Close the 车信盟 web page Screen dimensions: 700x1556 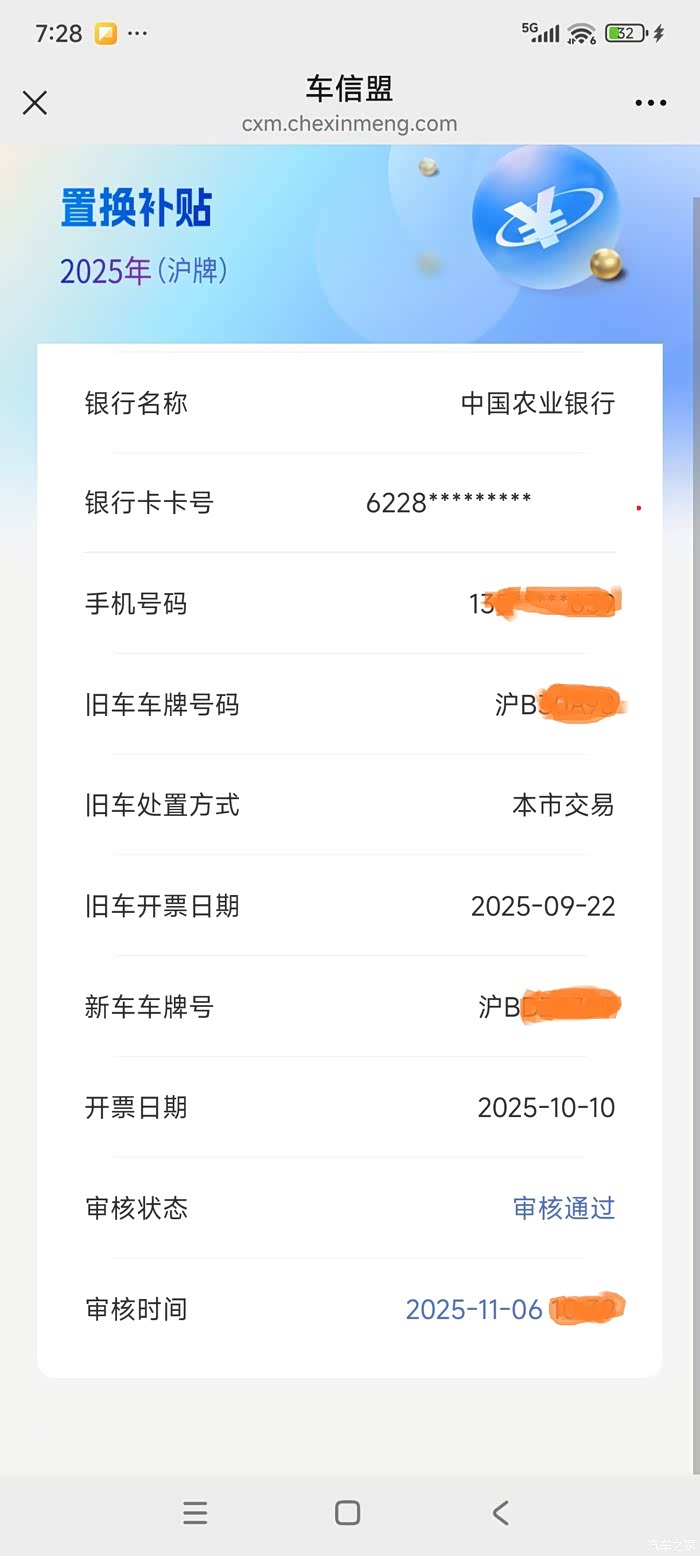[35, 103]
